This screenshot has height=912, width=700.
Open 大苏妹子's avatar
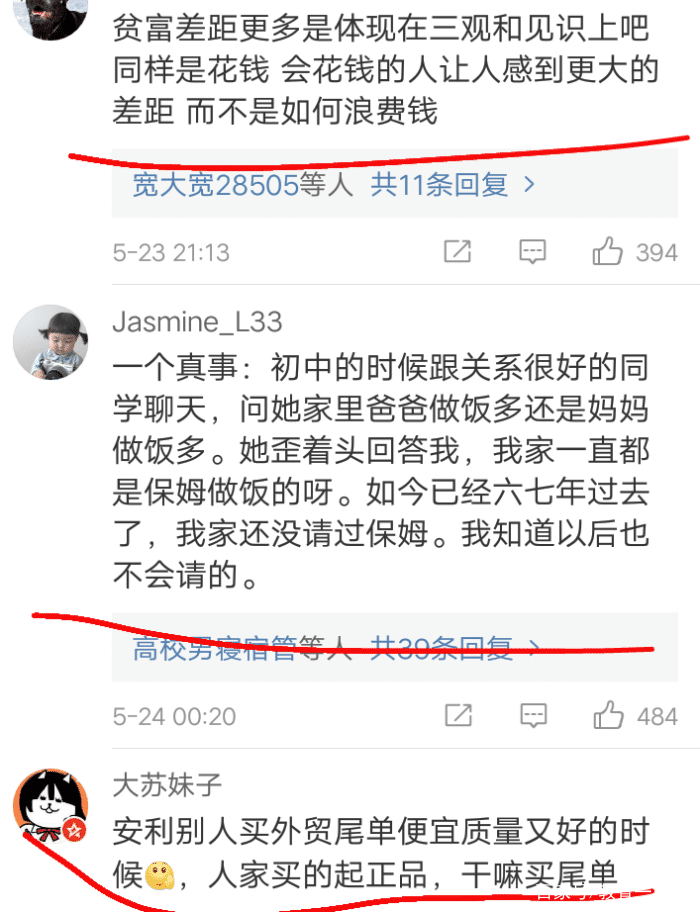[x=50, y=807]
